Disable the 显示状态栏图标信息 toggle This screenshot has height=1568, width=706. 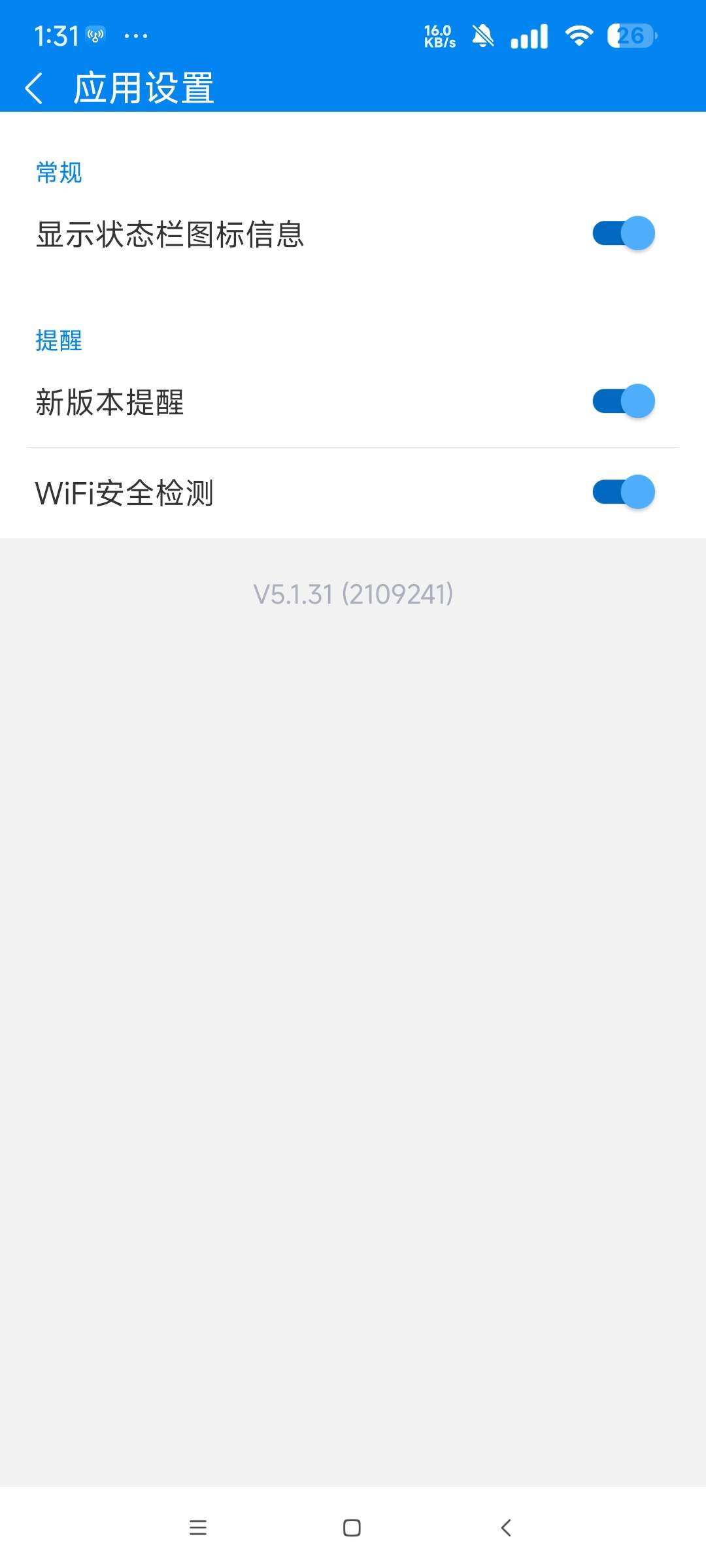click(x=624, y=233)
